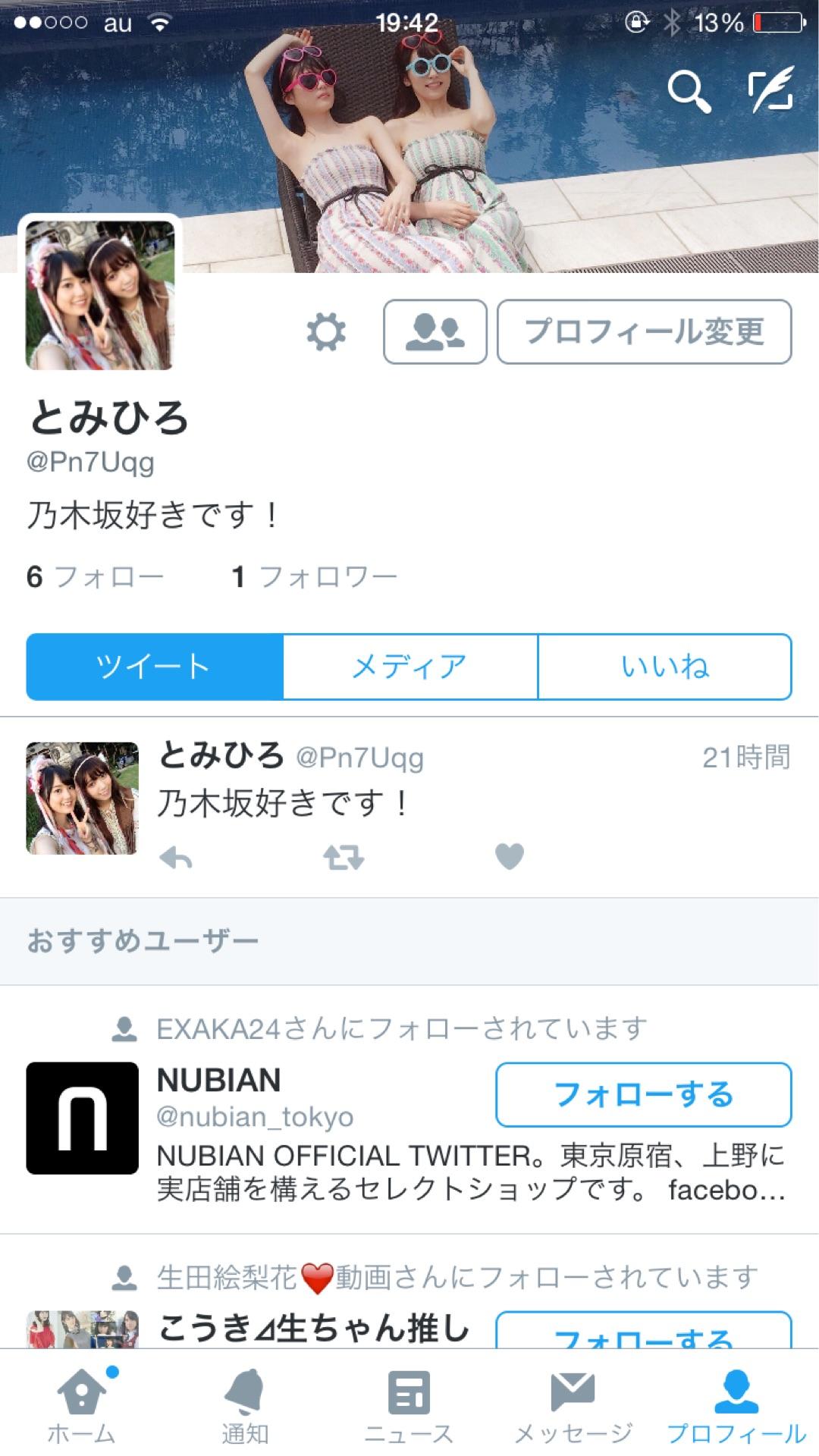Screen dimensions: 819x1456
Task: Open the settings gear on profile
Action: click(x=326, y=332)
